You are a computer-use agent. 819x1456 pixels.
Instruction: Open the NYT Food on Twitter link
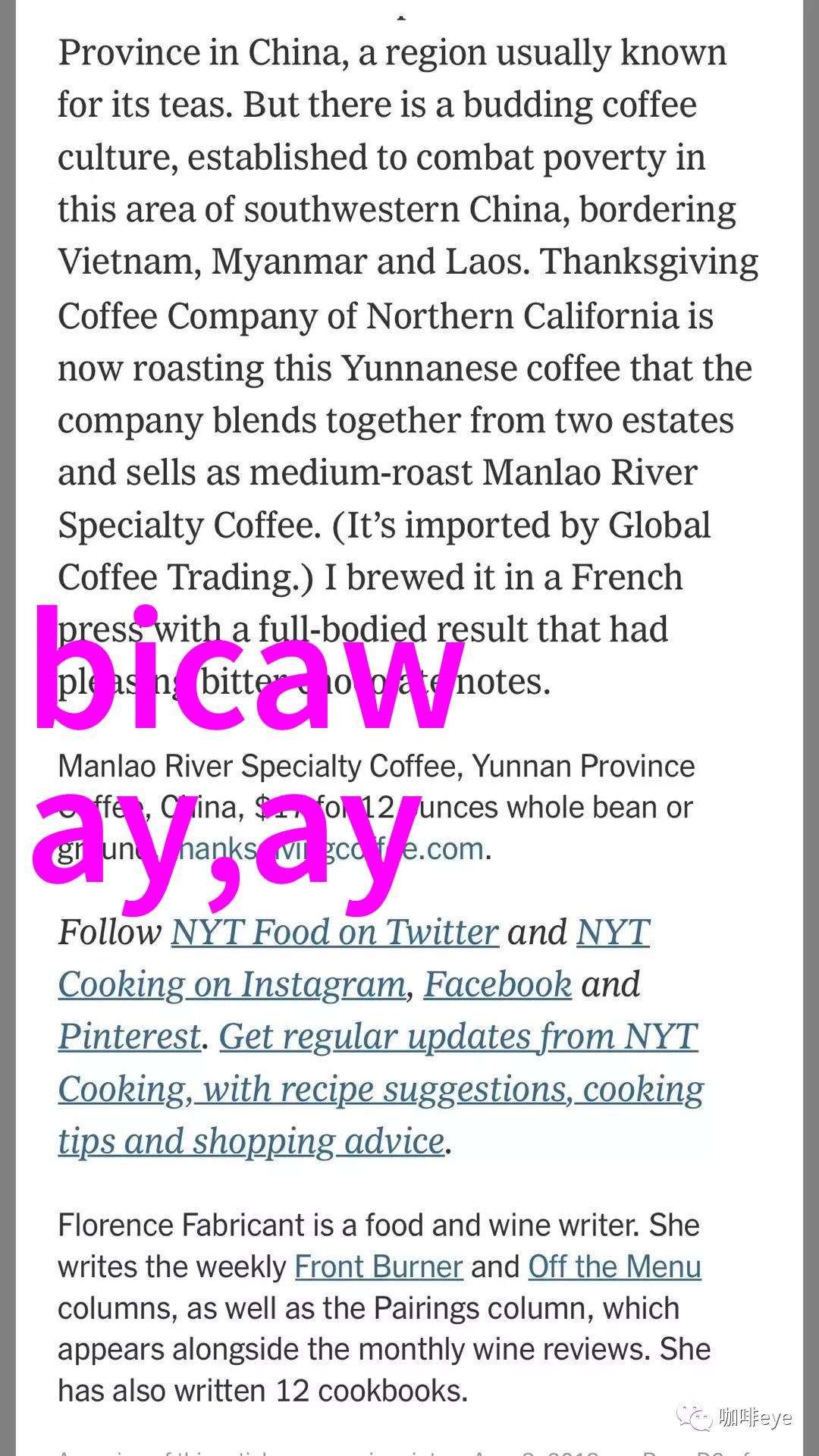click(x=334, y=933)
